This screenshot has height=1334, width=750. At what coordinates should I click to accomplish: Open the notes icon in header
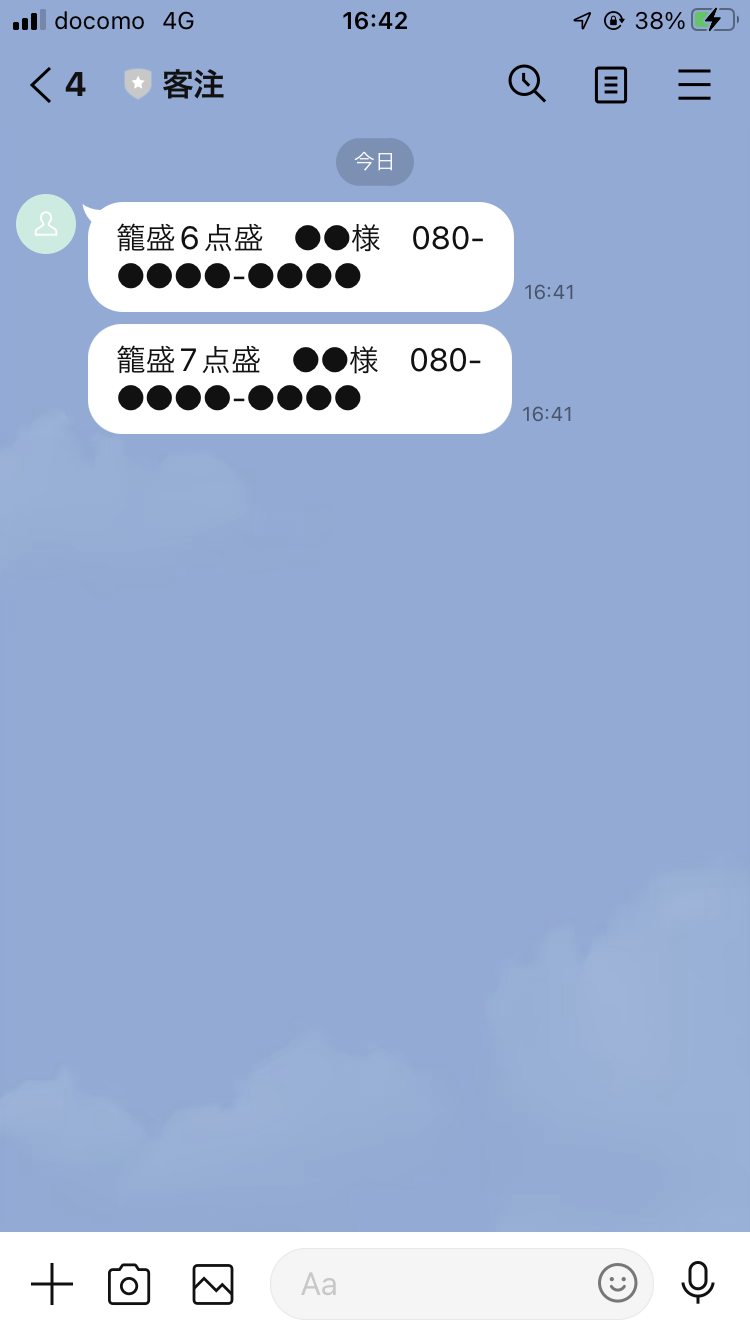click(x=610, y=85)
